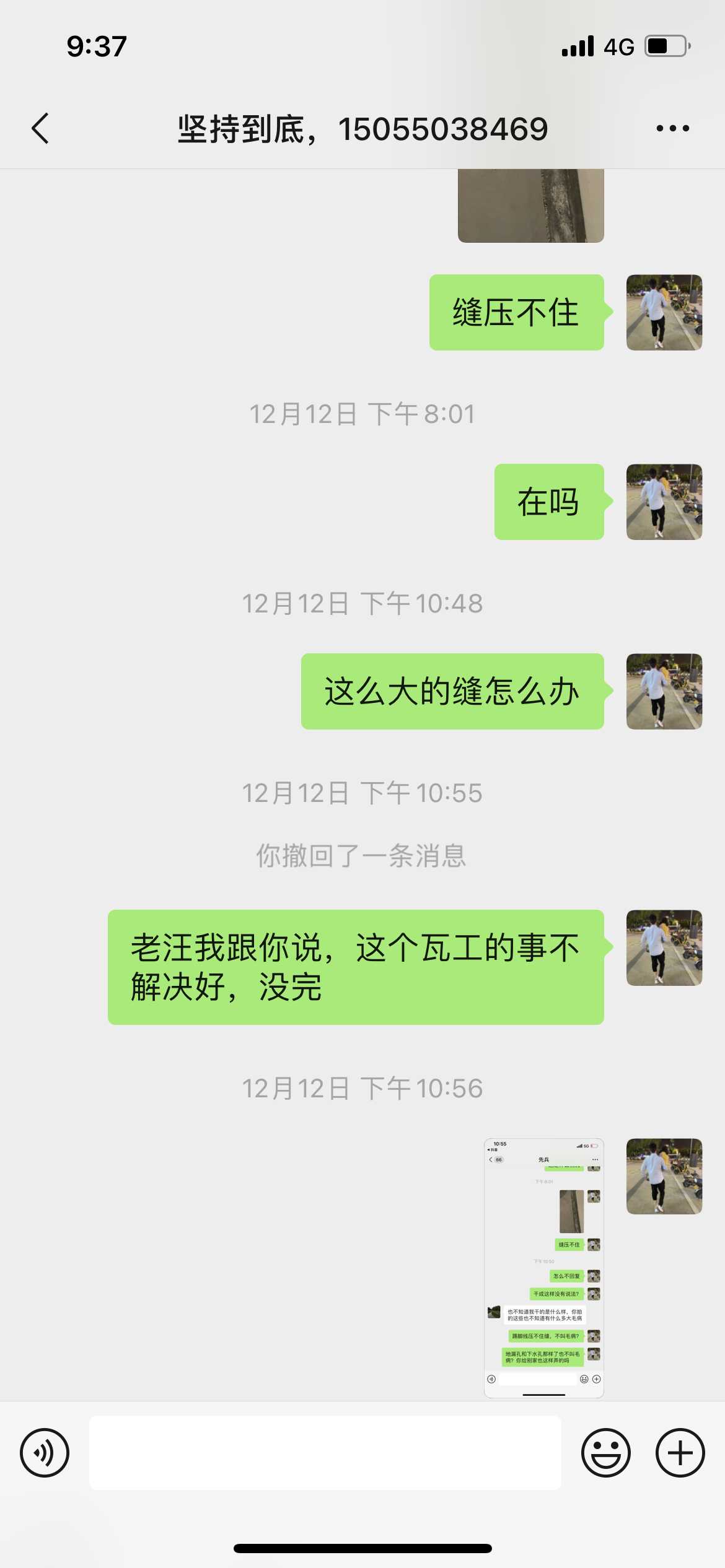This screenshot has height=1568, width=725.
Task: Open the chat's three-dot menu
Action: click(672, 129)
